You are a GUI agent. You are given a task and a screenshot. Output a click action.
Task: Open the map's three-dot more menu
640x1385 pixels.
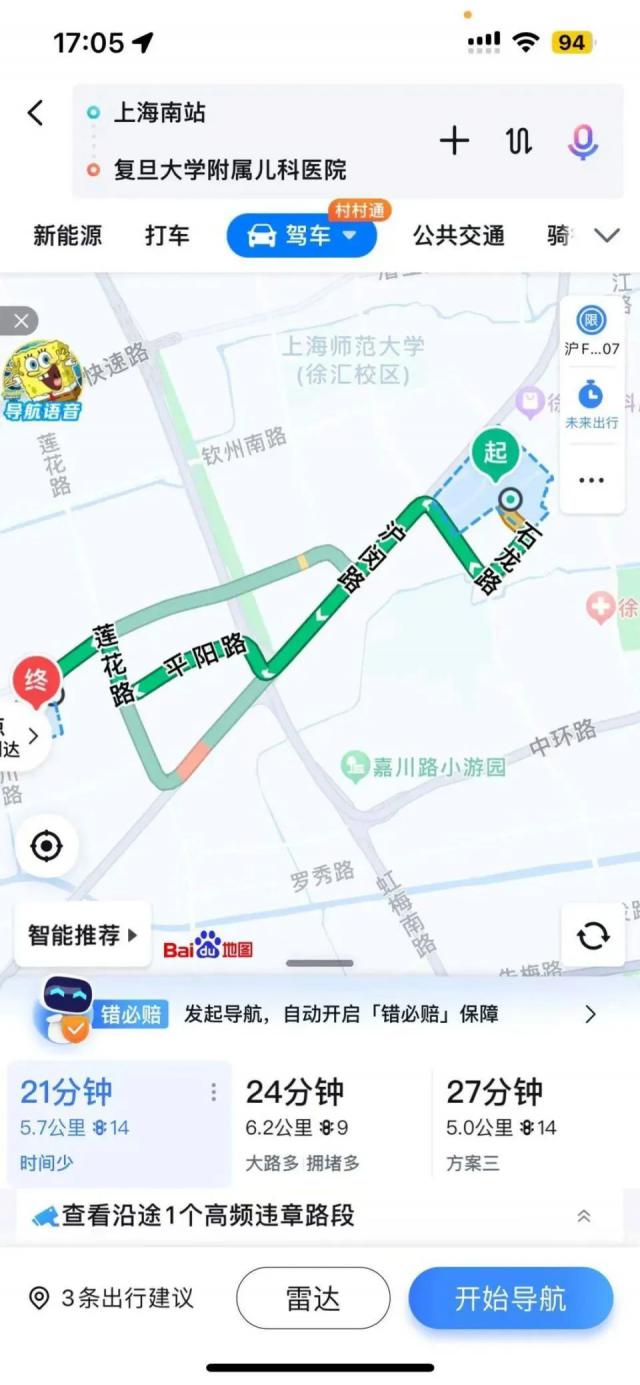click(591, 480)
